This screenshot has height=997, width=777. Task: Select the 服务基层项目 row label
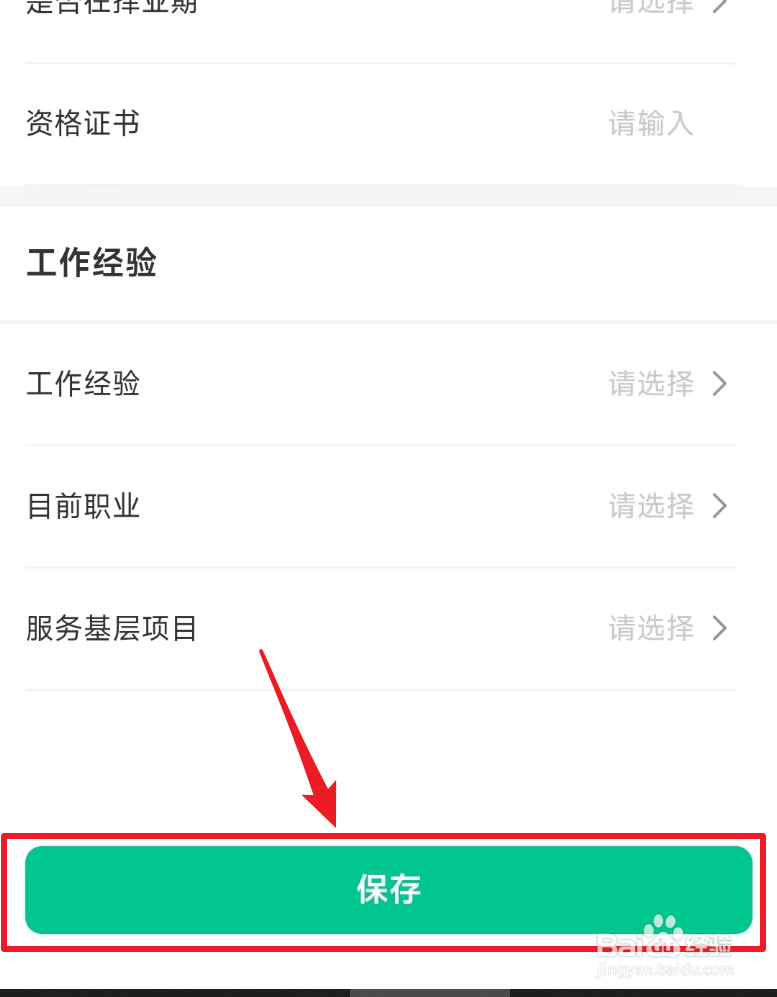pyautogui.click(x=111, y=629)
